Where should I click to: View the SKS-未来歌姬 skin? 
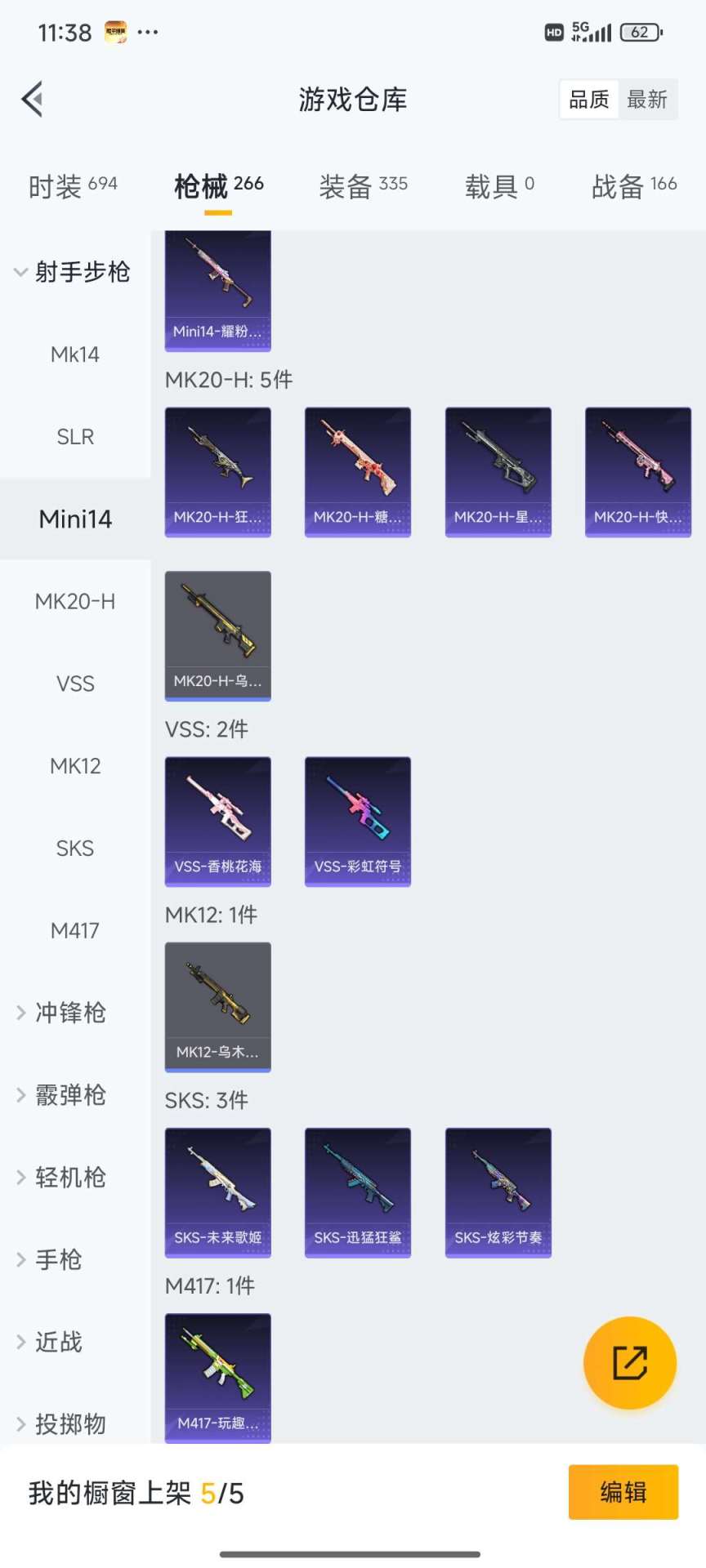(x=218, y=1192)
